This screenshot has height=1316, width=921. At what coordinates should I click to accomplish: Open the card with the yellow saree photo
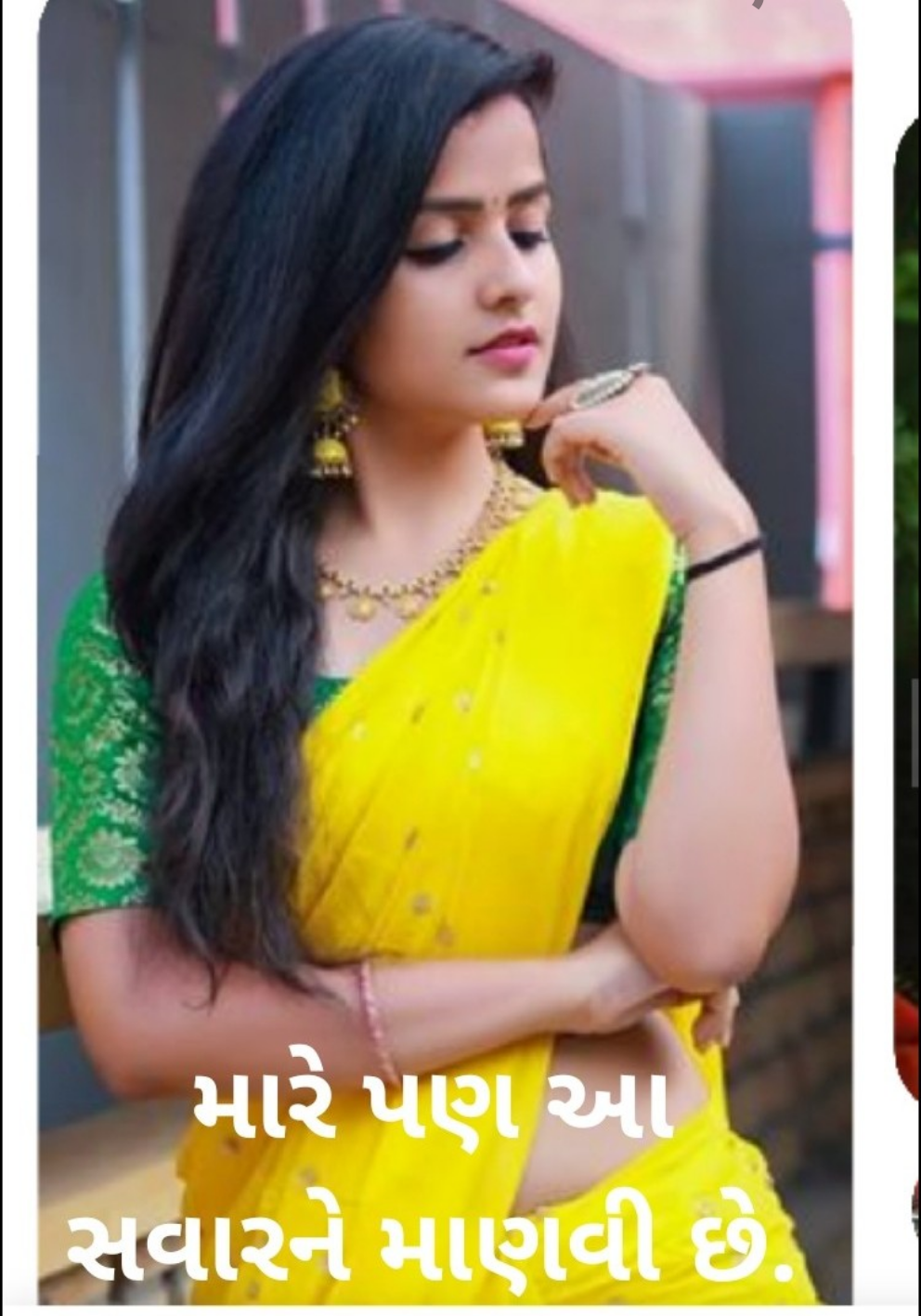coord(444,650)
